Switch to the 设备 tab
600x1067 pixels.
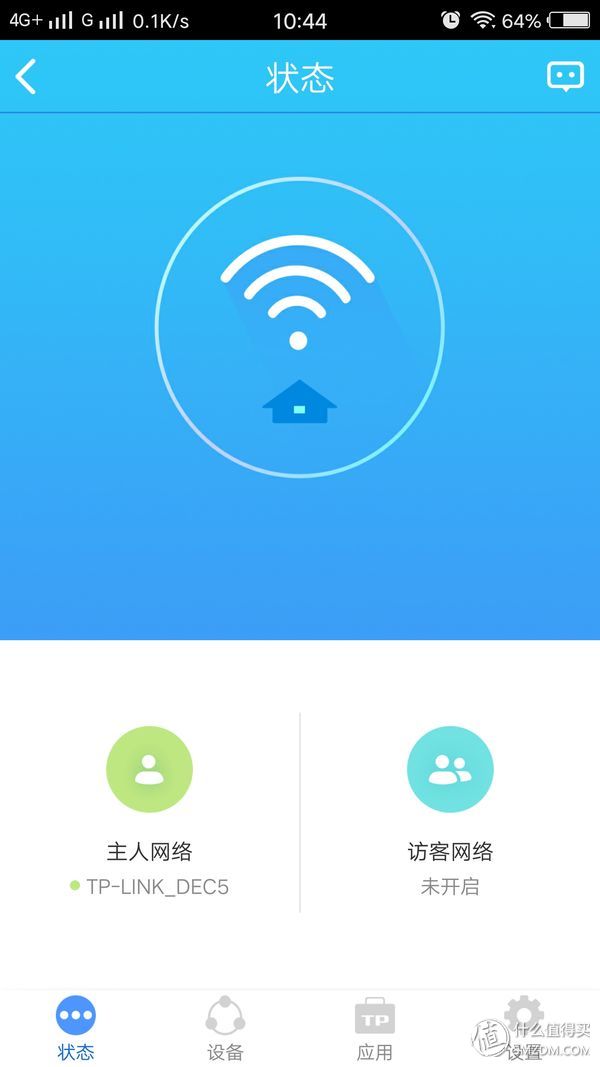point(225,1029)
